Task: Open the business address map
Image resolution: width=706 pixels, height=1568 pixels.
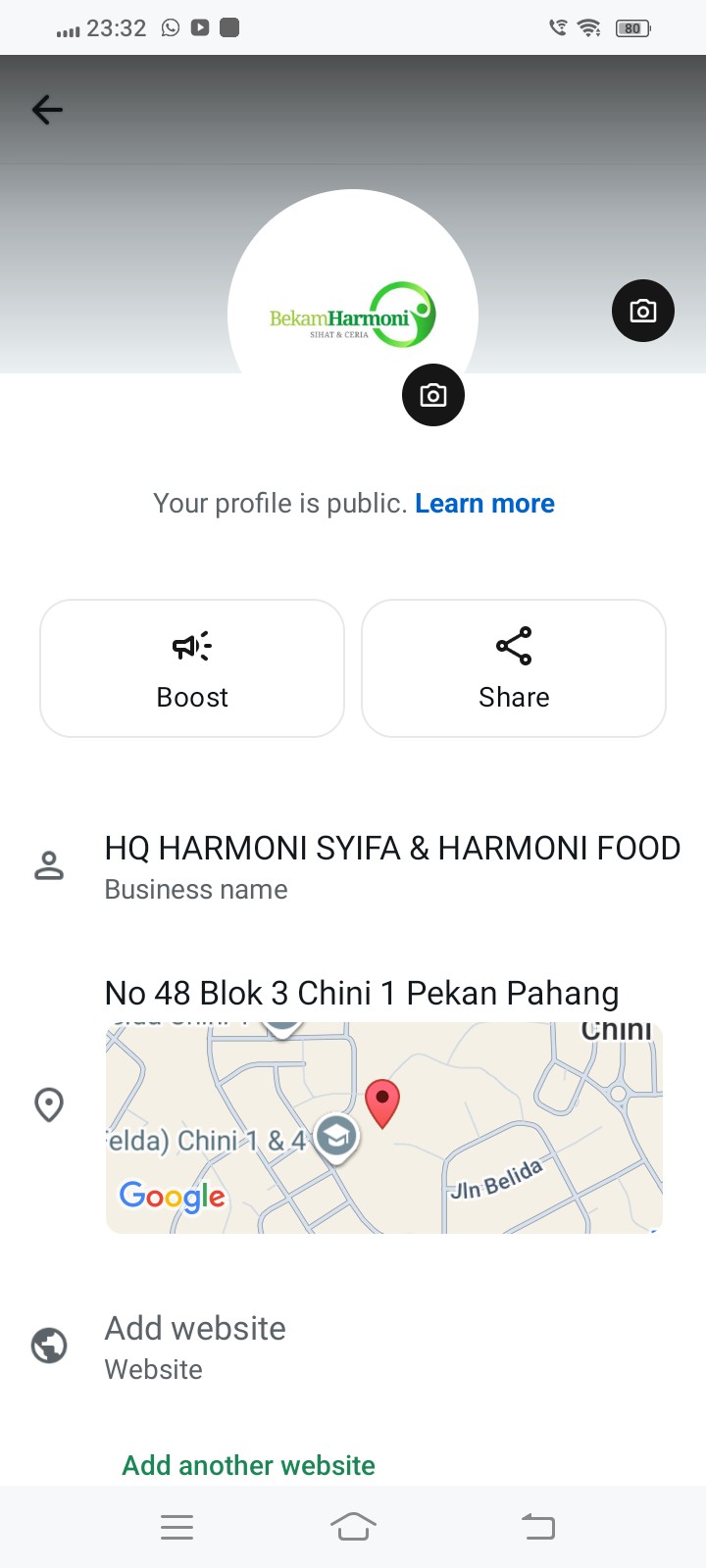Action: (x=383, y=1127)
